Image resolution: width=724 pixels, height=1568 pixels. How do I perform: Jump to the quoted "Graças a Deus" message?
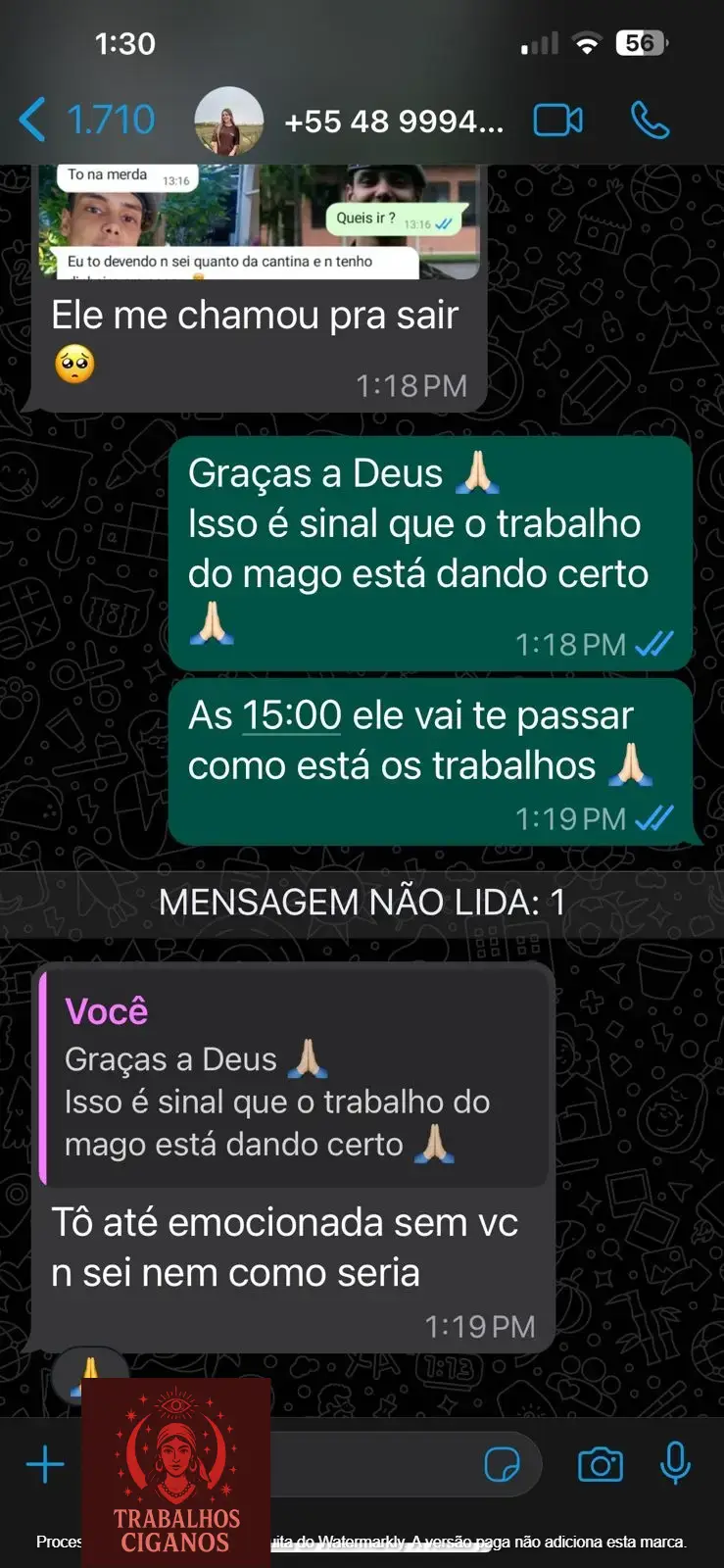[x=294, y=1078]
